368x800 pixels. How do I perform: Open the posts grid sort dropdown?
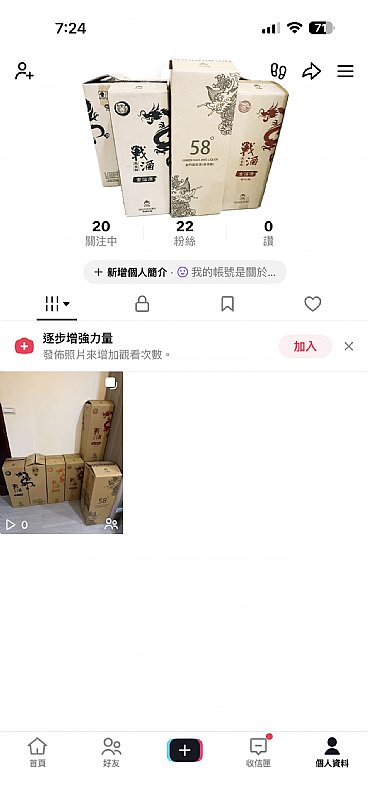pyautogui.click(x=57, y=304)
